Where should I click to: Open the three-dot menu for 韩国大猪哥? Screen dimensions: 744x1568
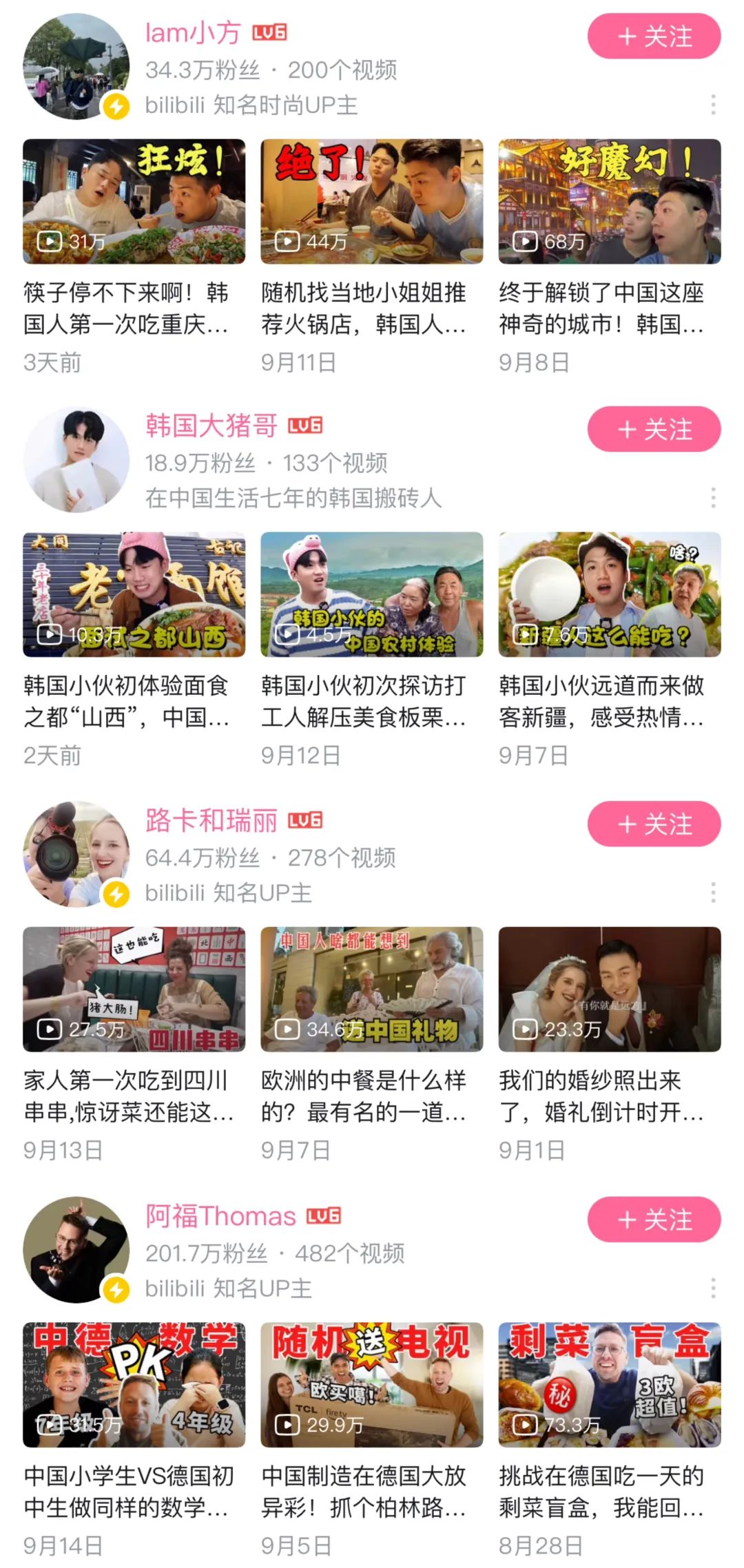coord(713,497)
